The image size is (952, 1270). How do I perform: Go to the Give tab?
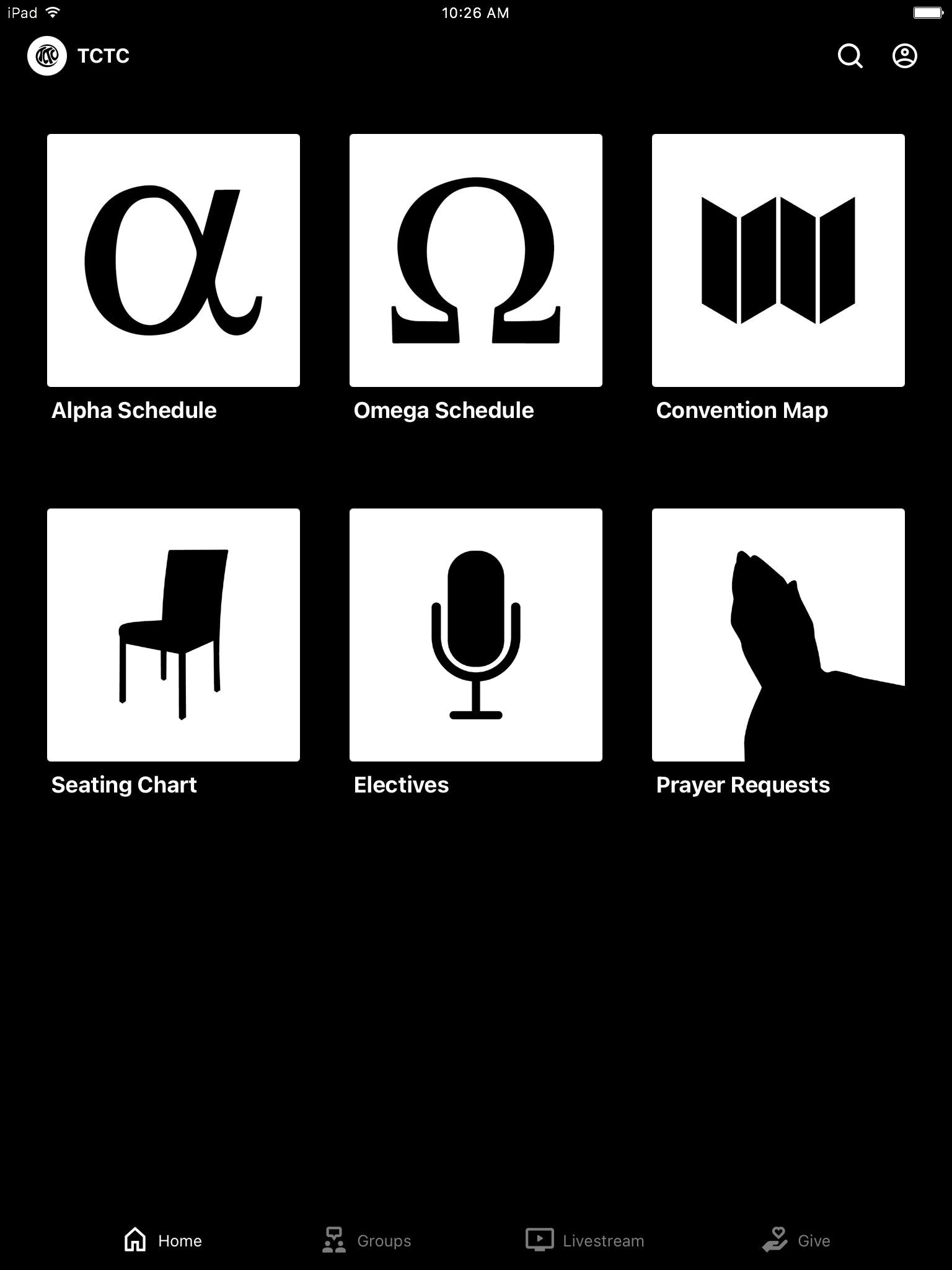[x=796, y=1240]
